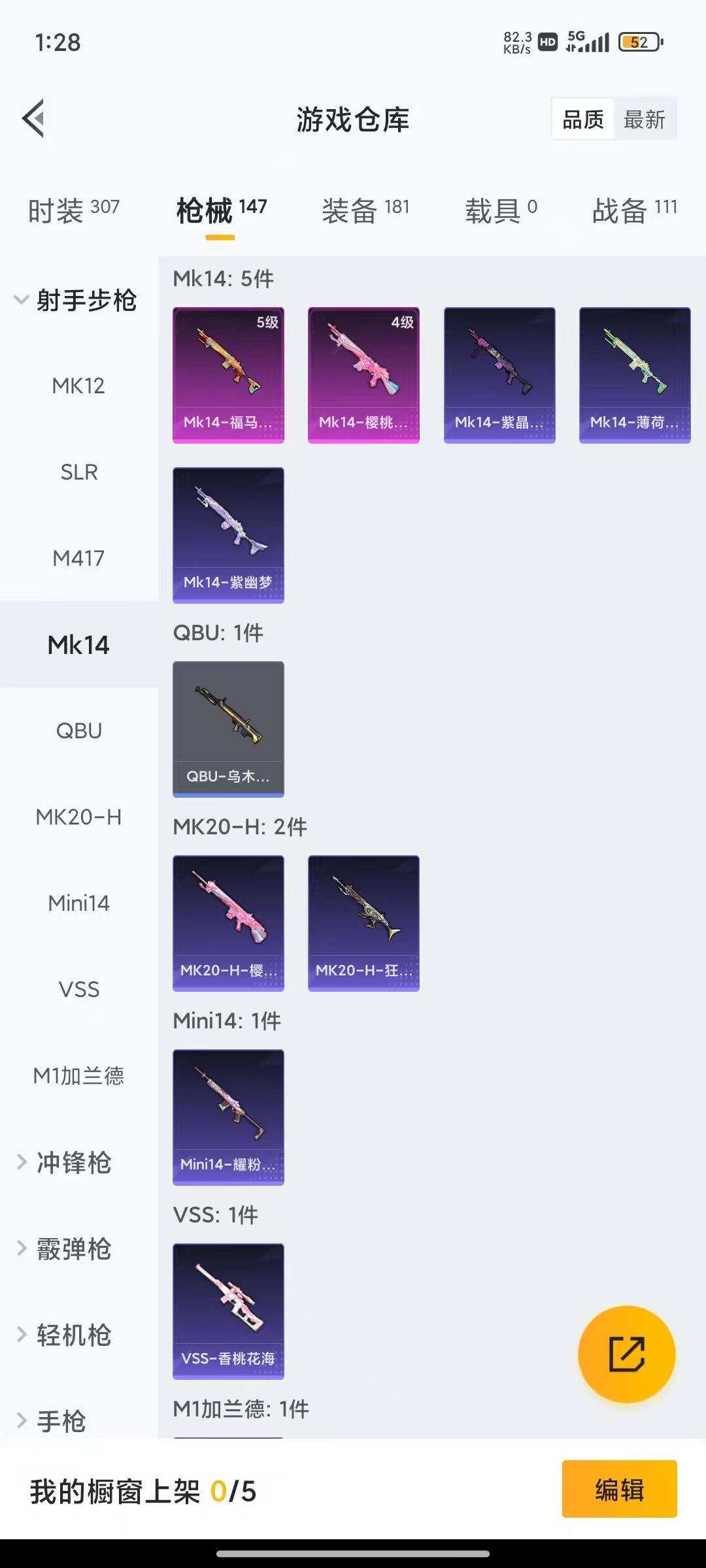View the Mk14-紫幽梦 skin
706x1568 pixels.
coord(228,534)
